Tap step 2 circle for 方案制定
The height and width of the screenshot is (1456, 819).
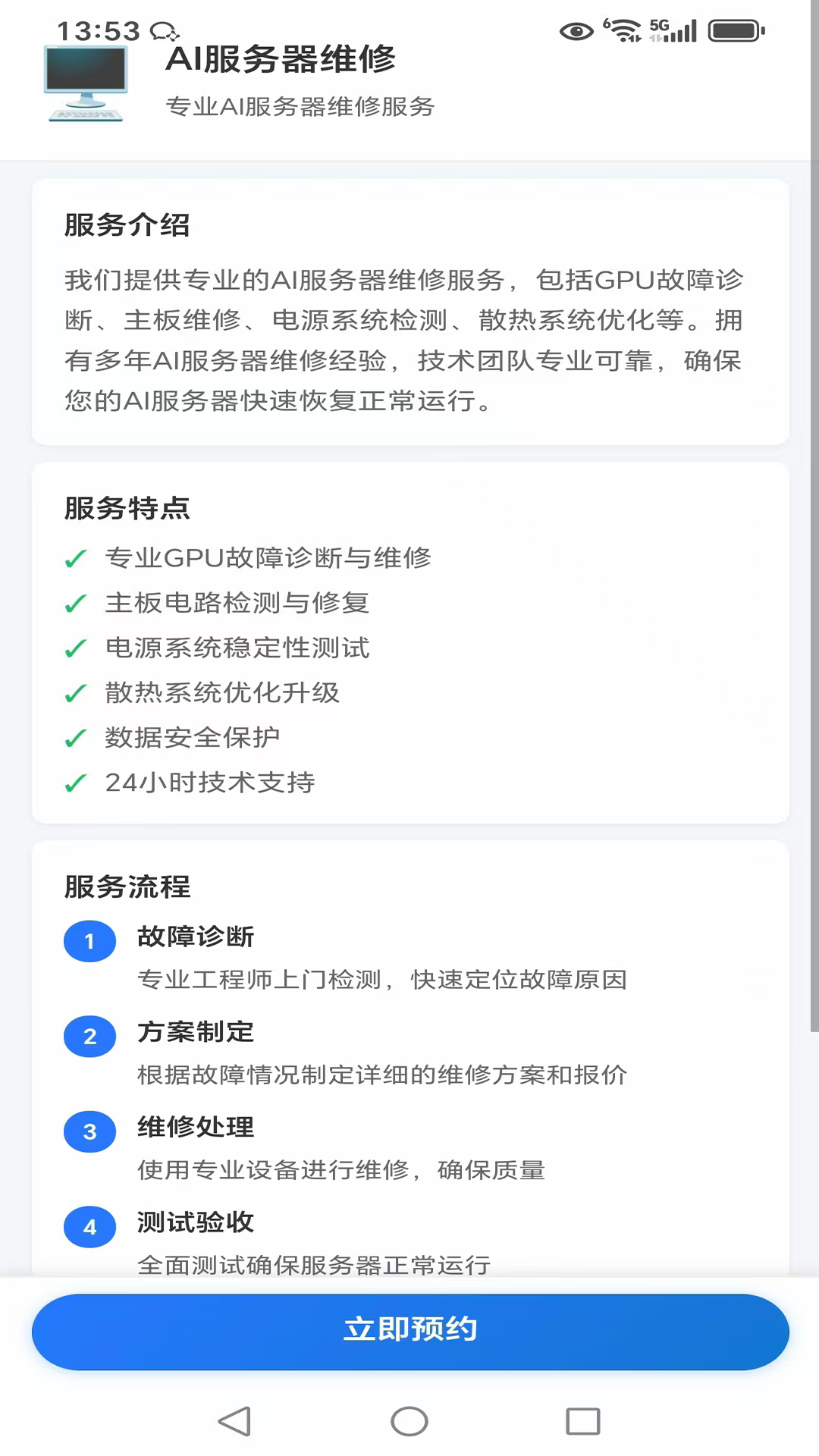[x=89, y=1037]
